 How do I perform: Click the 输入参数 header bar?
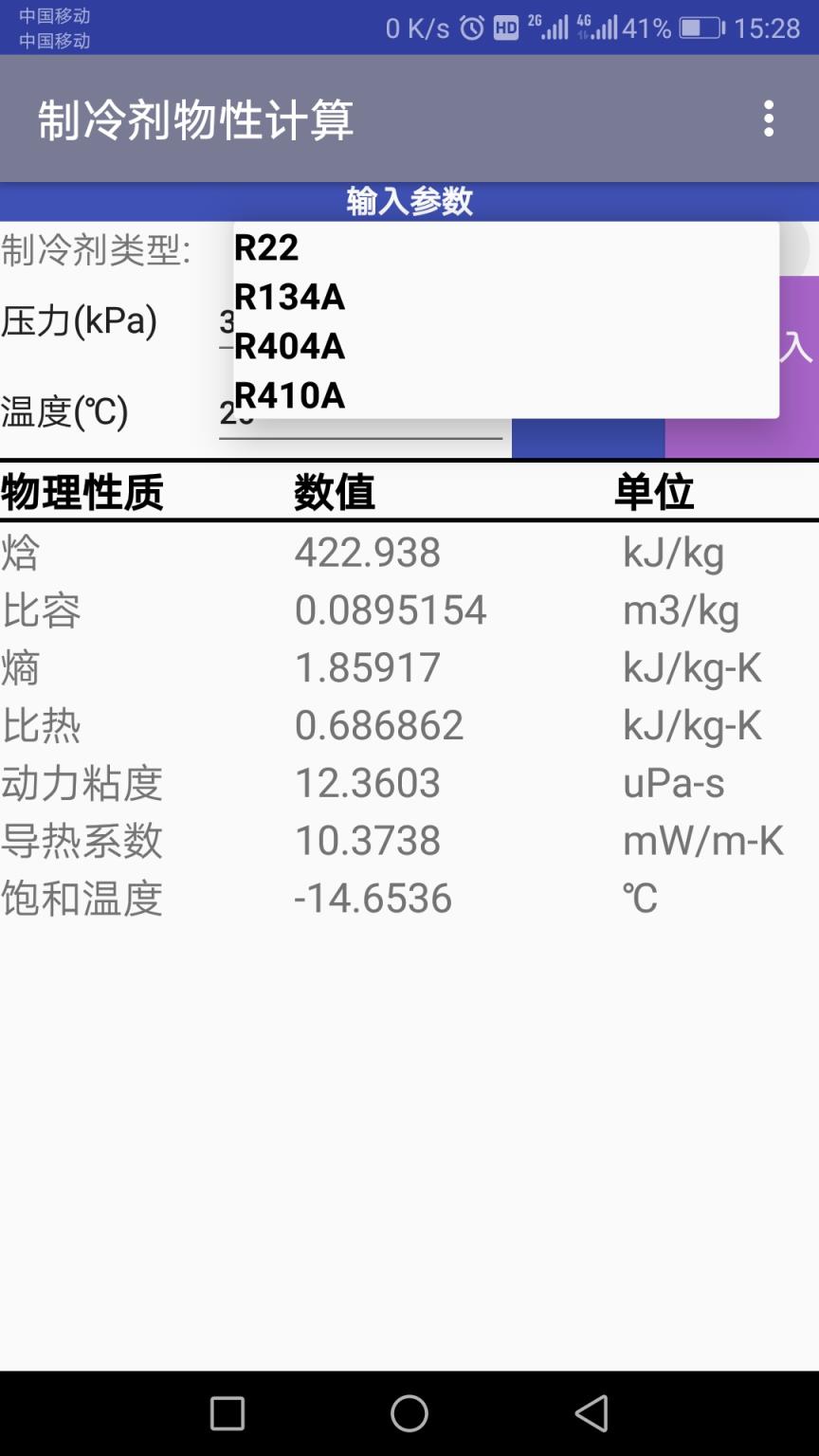coord(409,200)
